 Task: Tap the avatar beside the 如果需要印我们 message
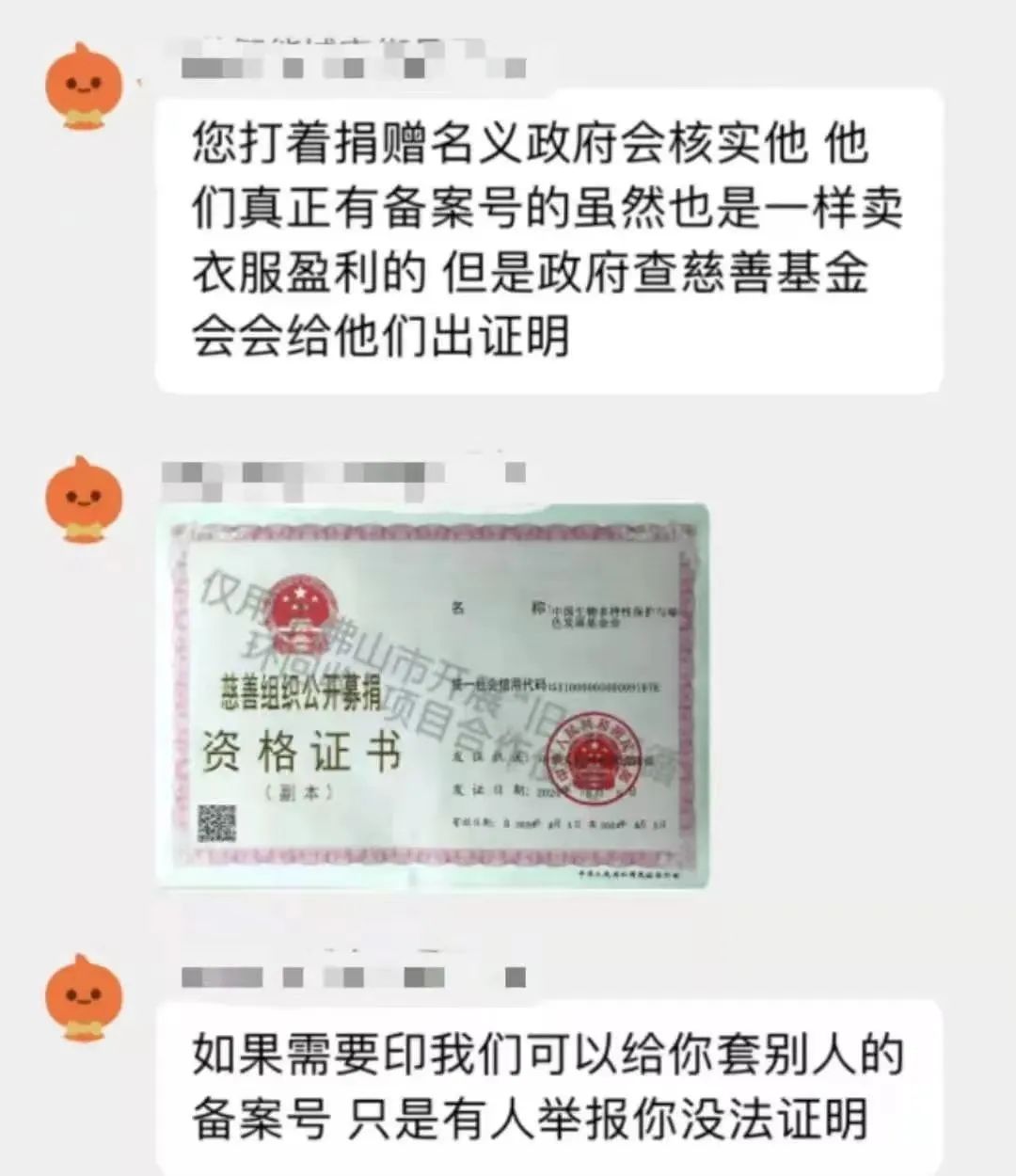click(x=85, y=999)
